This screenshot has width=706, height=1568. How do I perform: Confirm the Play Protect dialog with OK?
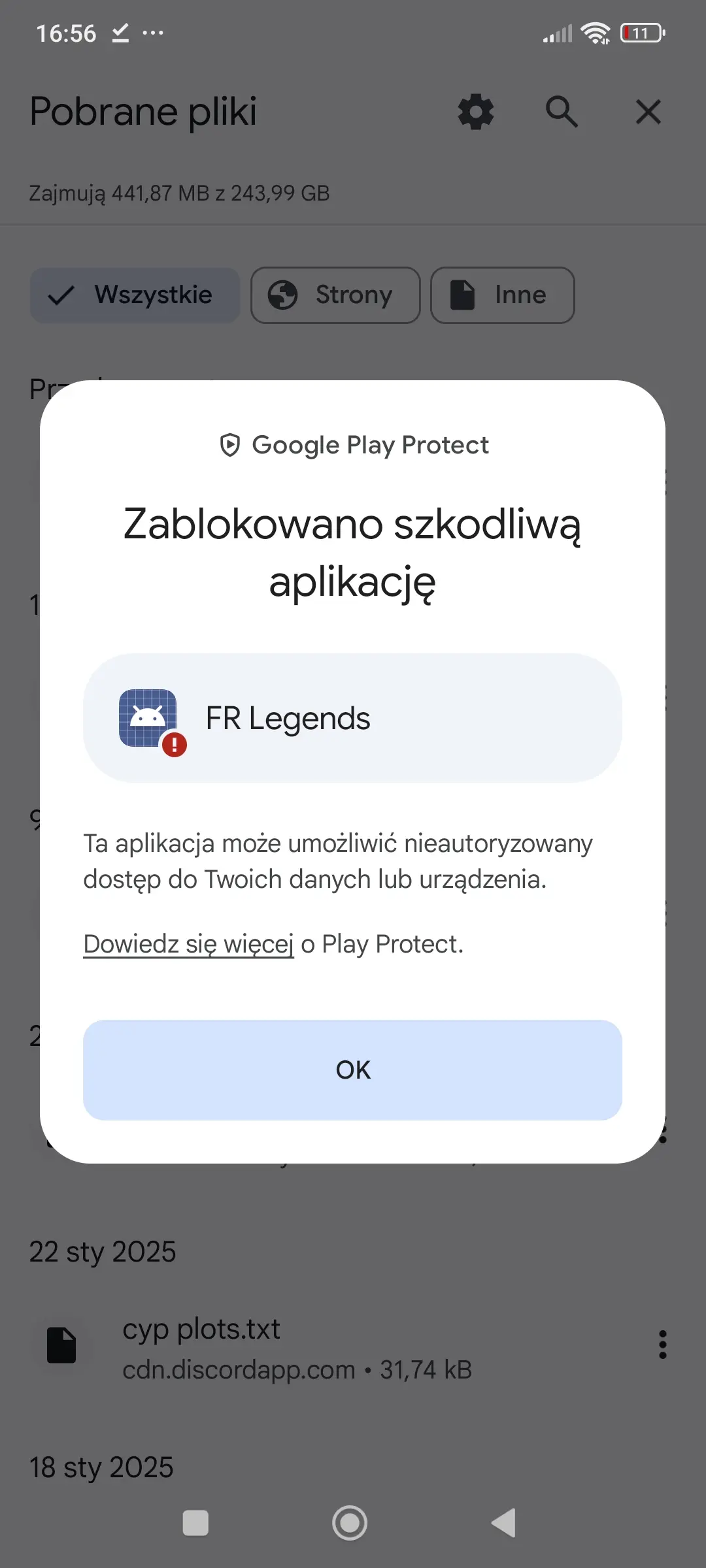(352, 1070)
